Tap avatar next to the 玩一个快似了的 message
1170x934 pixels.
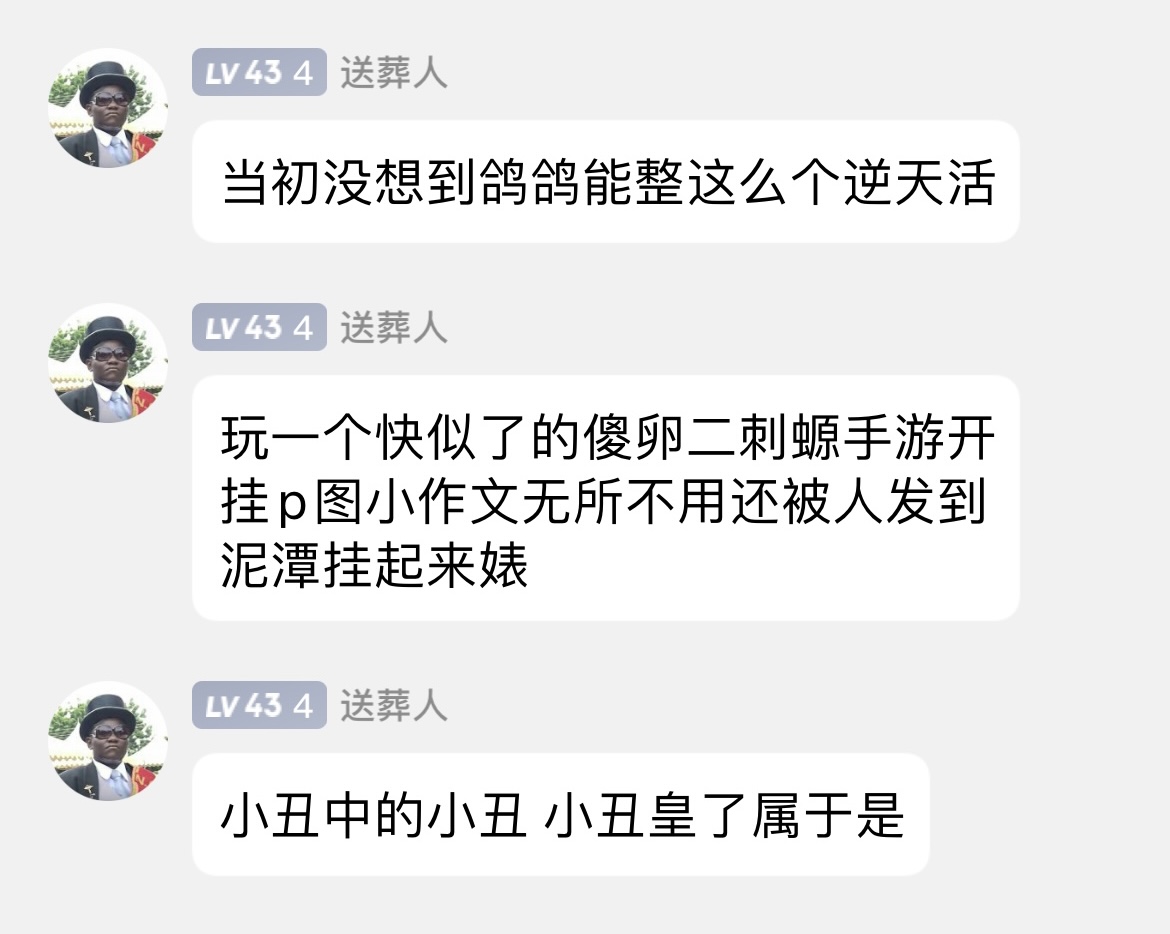click(108, 363)
